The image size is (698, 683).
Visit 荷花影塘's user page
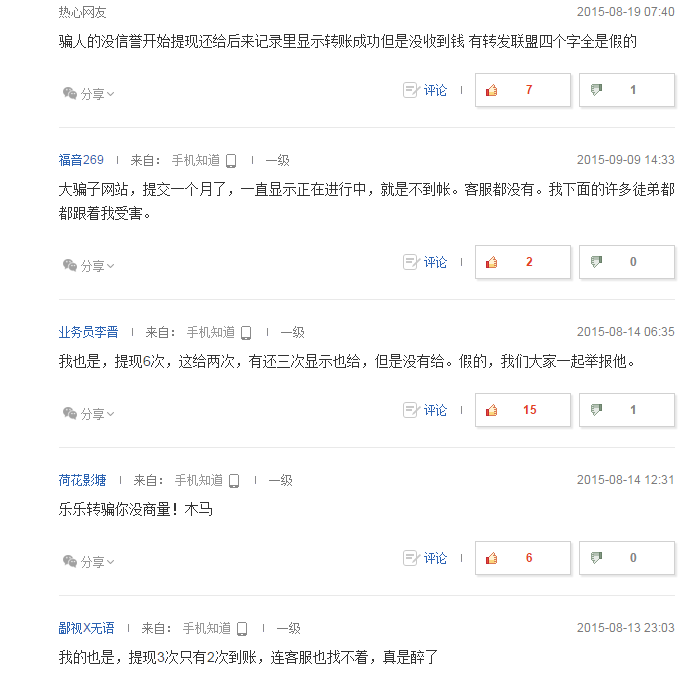pos(82,480)
